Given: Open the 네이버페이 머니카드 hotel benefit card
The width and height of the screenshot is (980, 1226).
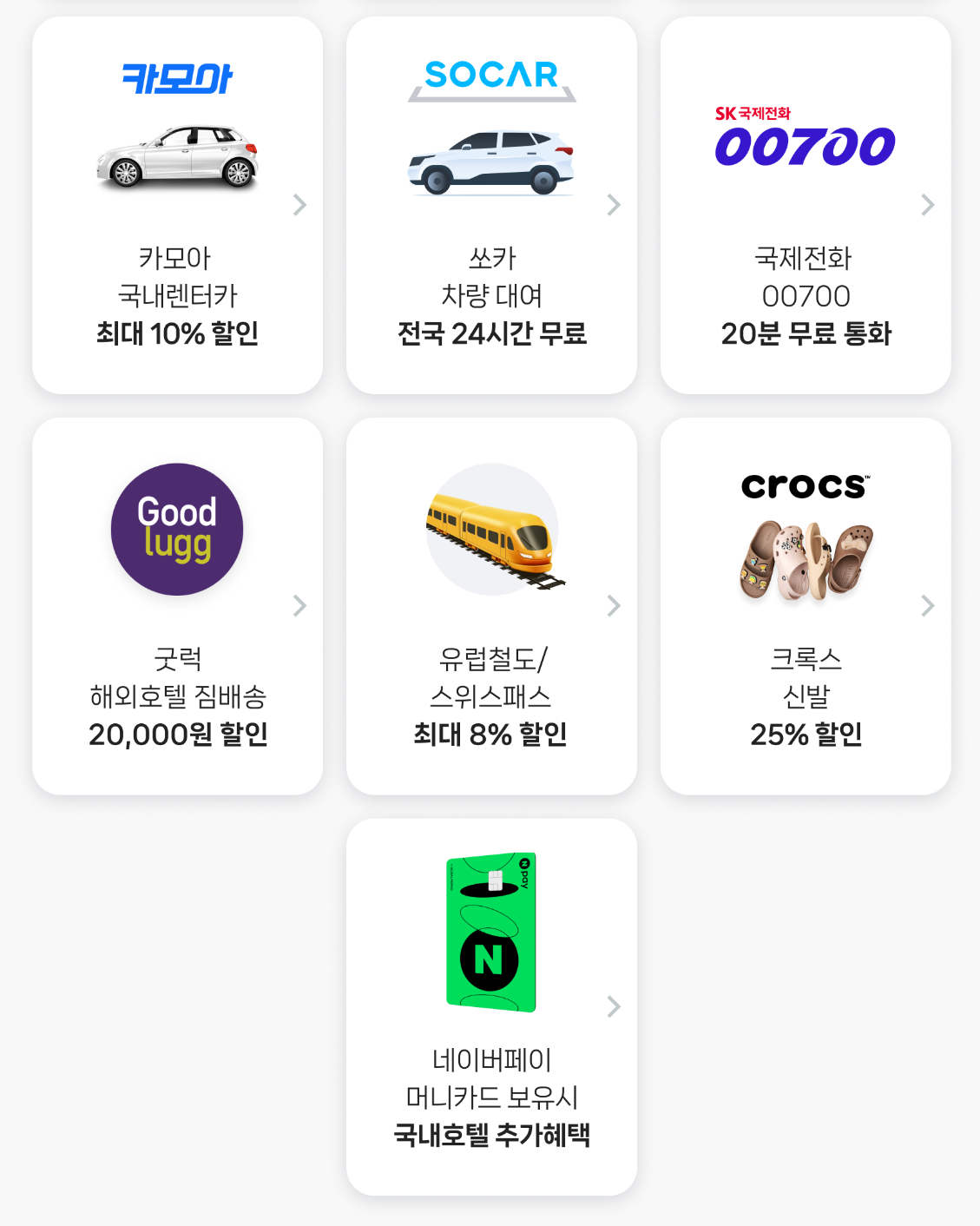Looking at the screenshot, I should pyautogui.click(x=491, y=1006).
